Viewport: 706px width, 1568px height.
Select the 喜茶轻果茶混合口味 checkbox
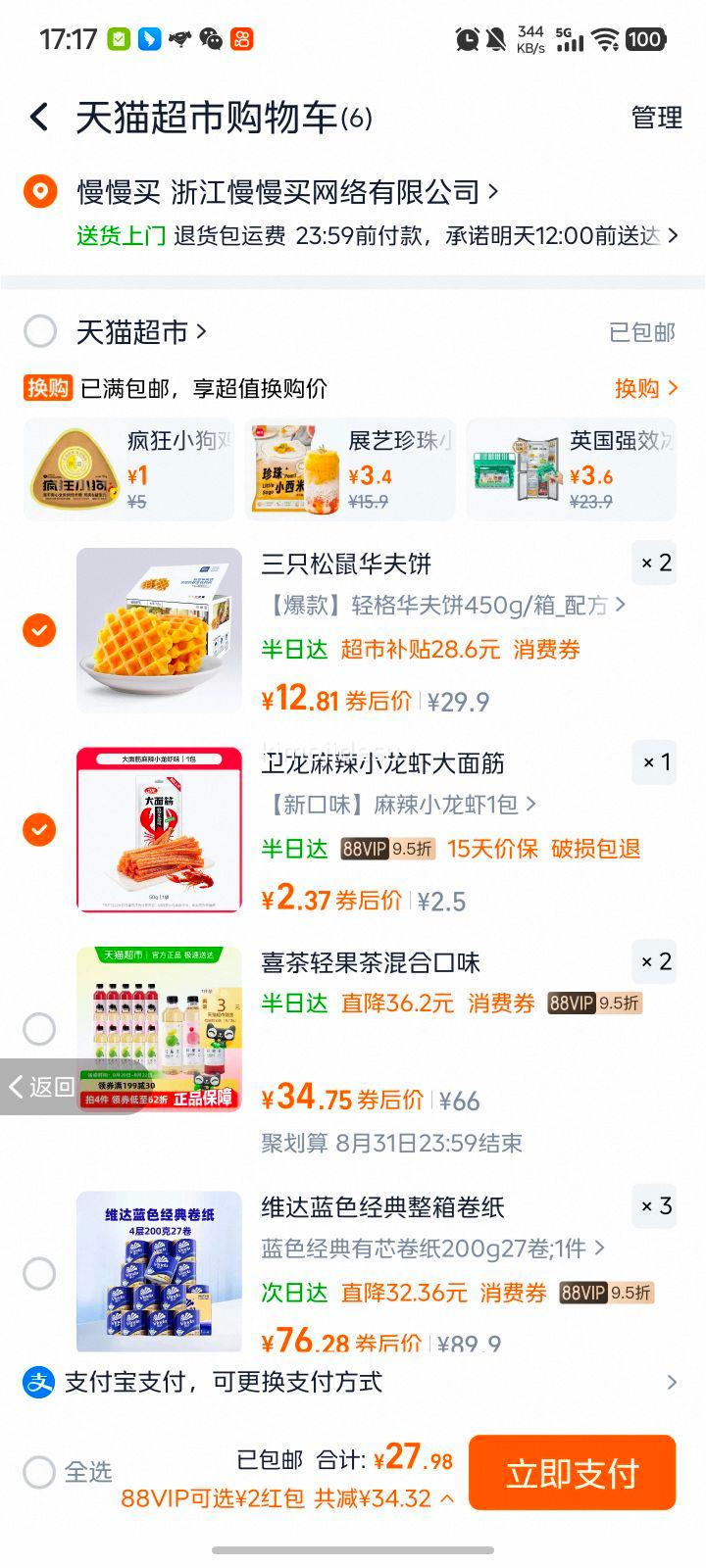(x=39, y=1029)
